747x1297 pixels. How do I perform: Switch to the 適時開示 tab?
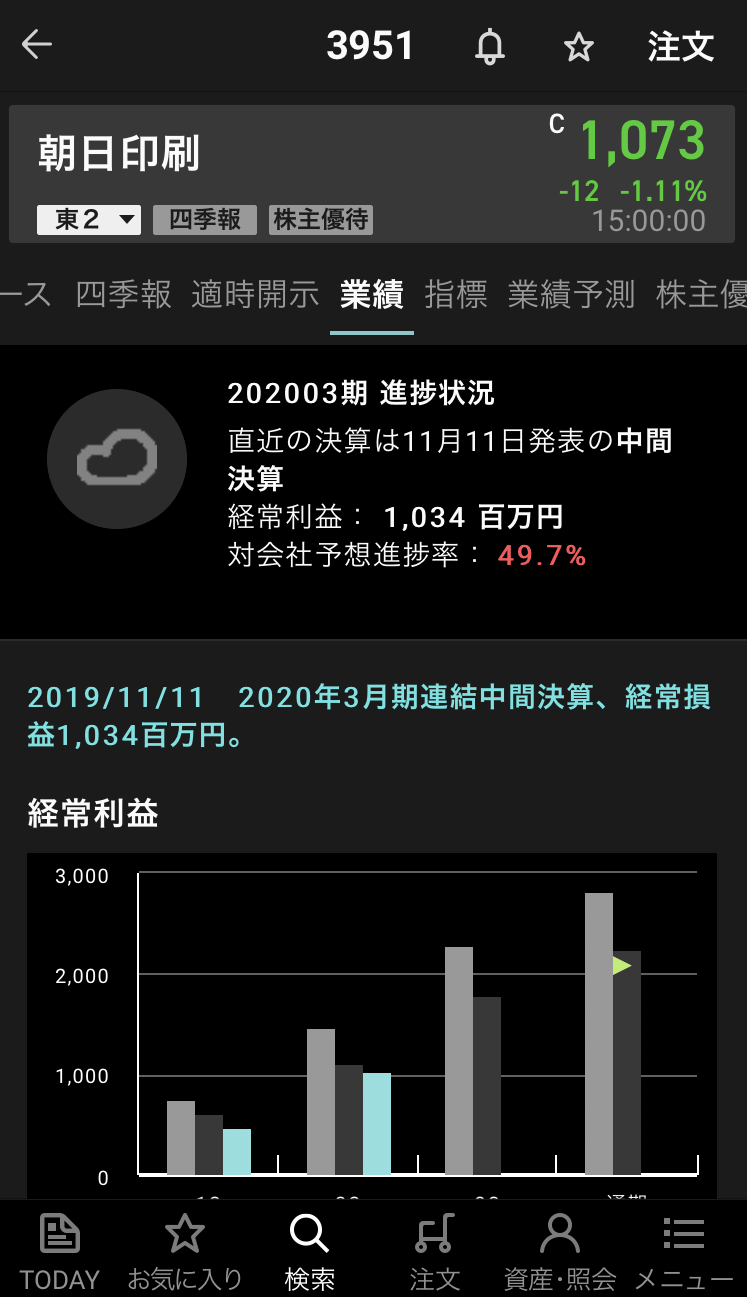pos(255,294)
